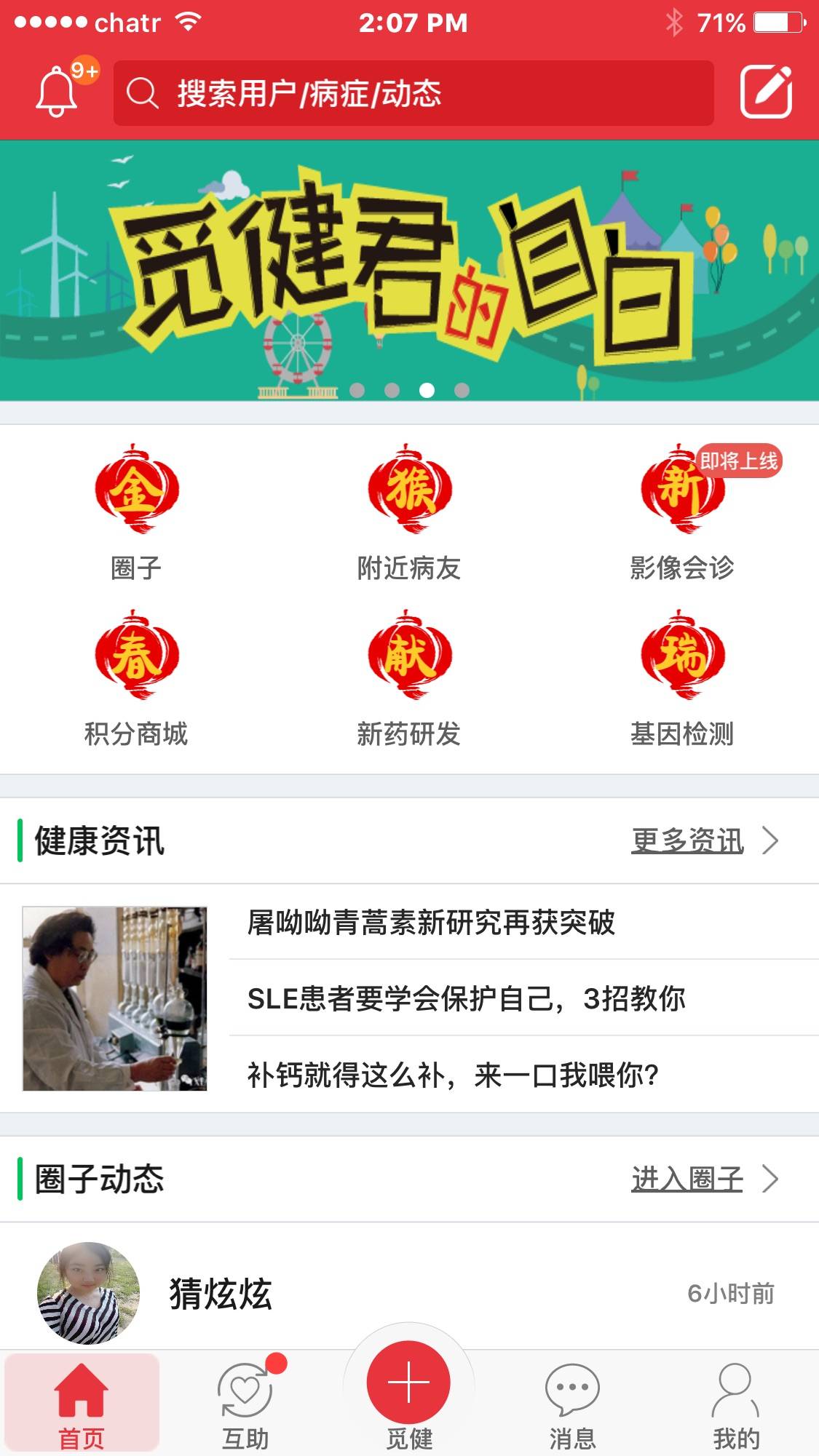The image size is (819, 1456).
Task: Read 补钙就得这么补 article
Action: coord(453,1075)
